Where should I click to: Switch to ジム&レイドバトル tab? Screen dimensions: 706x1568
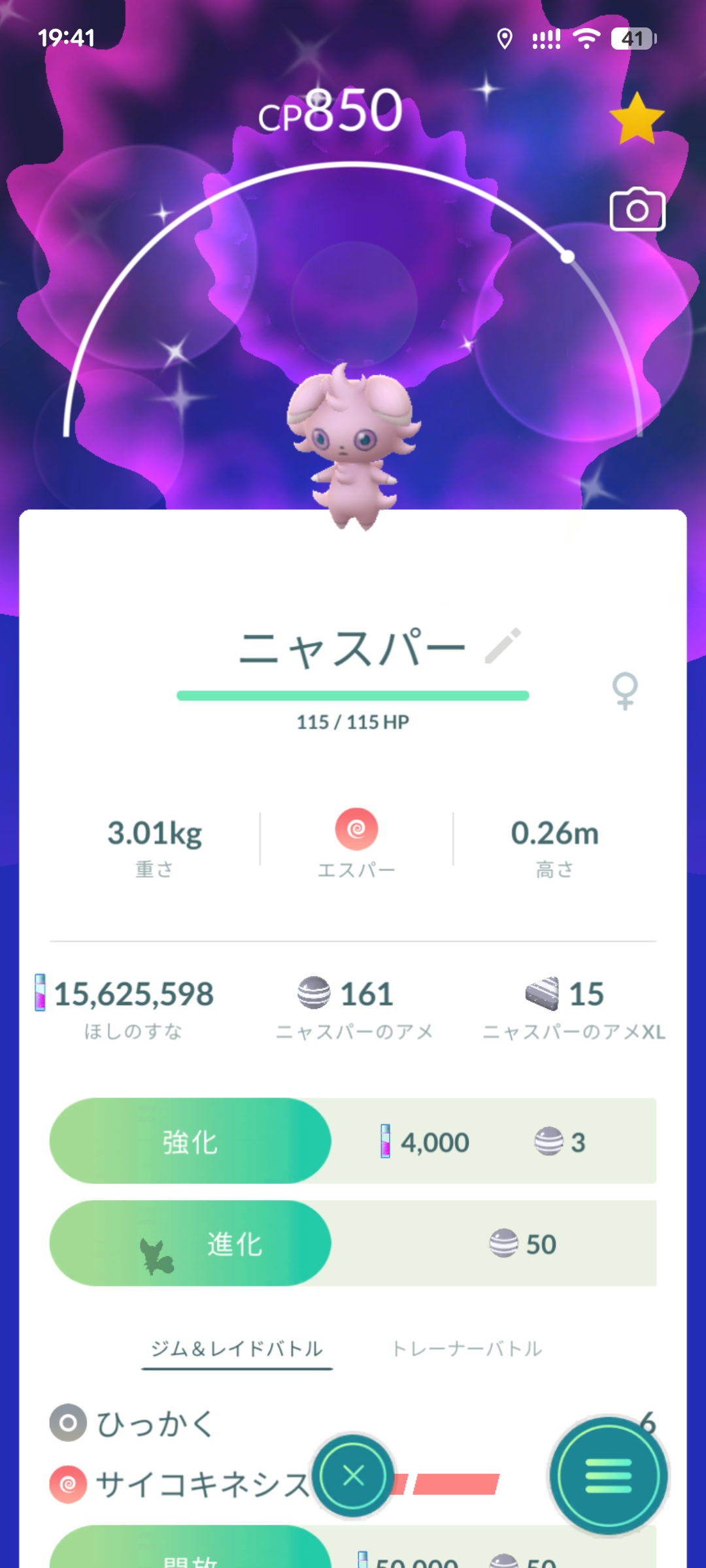click(237, 1349)
